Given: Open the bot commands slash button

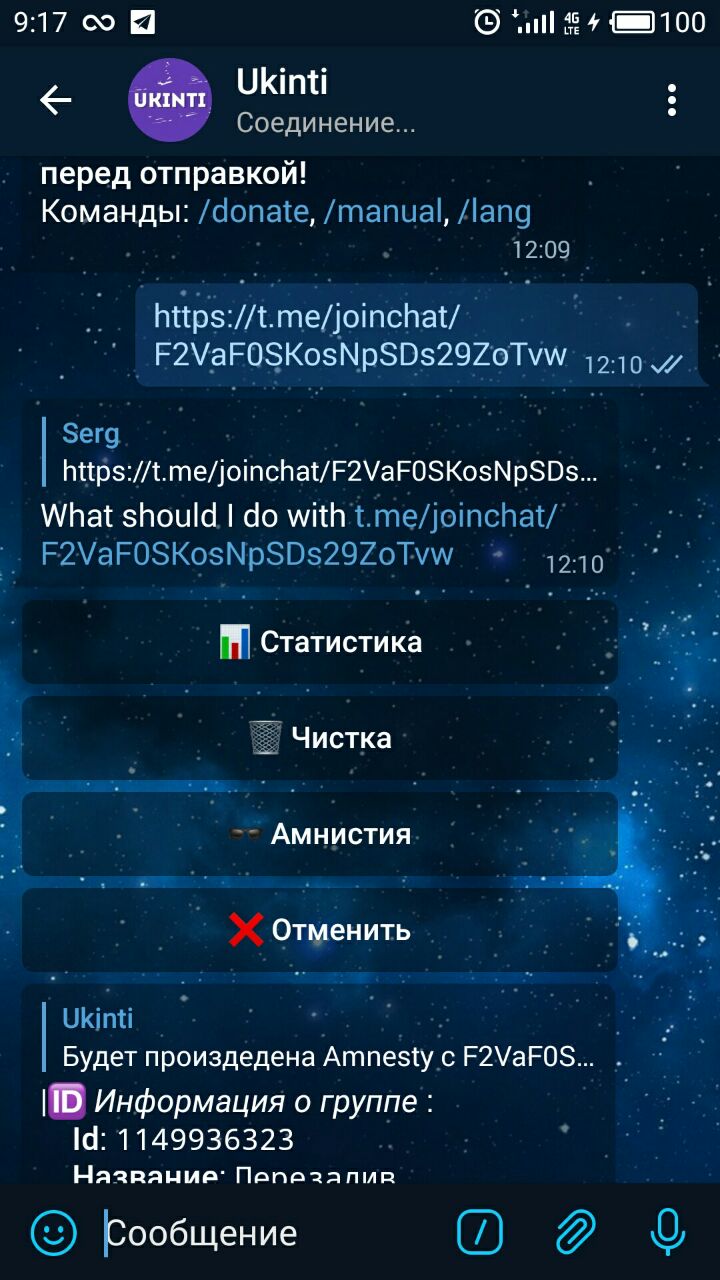Looking at the screenshot, I should (x=480, y=1232).
